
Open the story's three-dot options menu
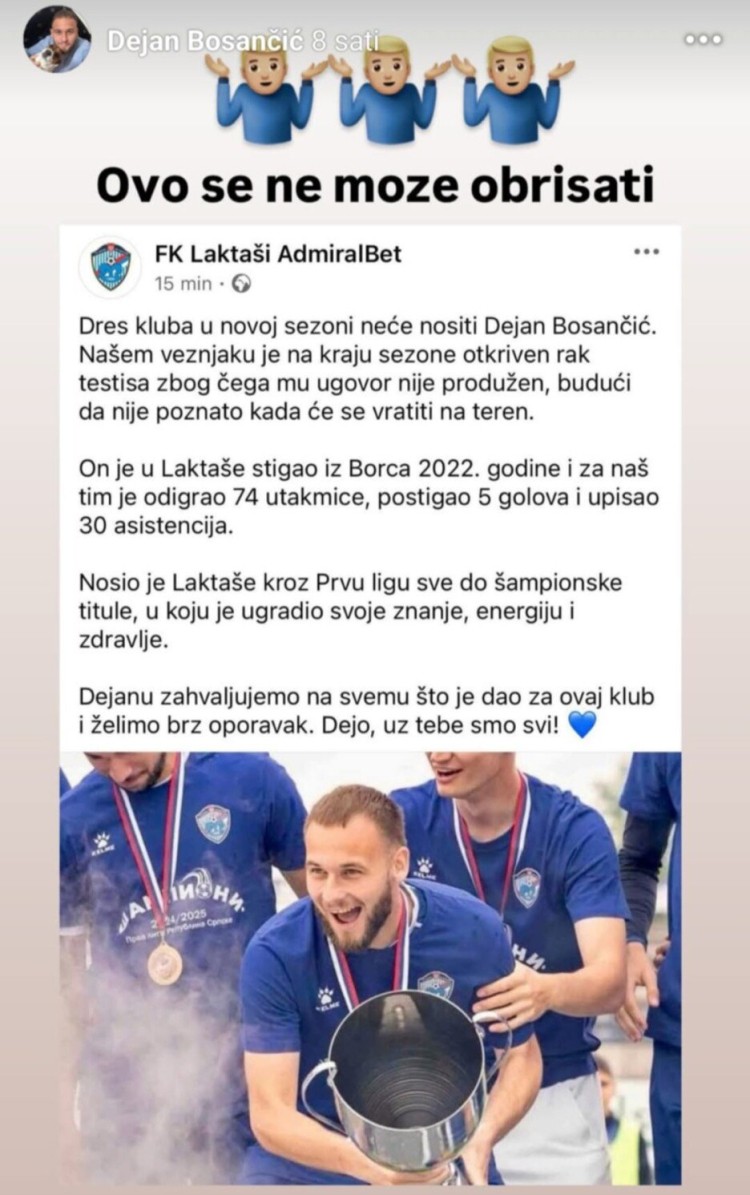pos(702,39)
